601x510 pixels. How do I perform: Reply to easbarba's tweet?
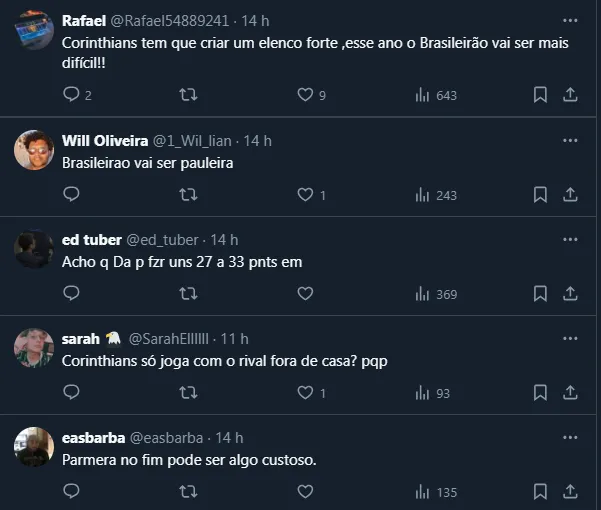coord(71,491)
